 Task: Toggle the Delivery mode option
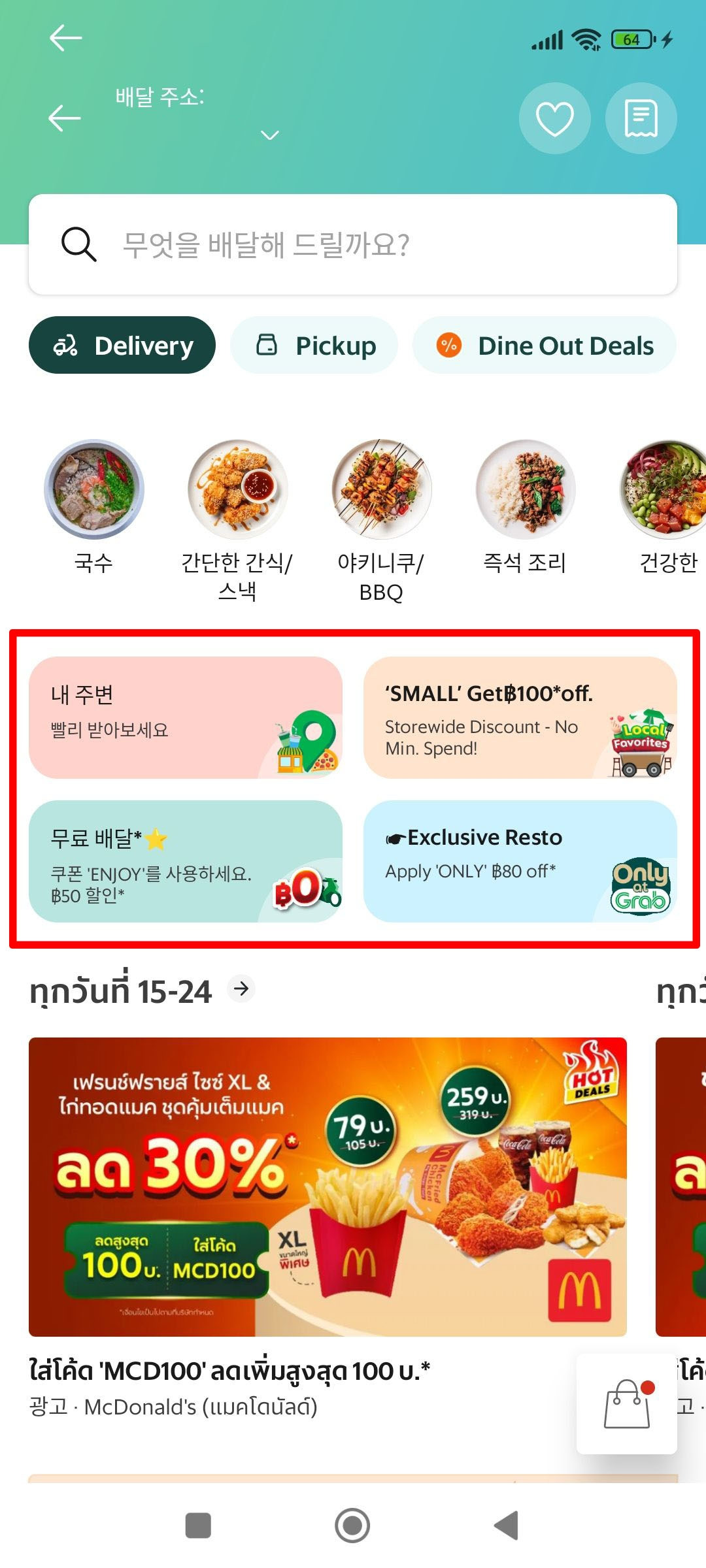coord(122,346)
